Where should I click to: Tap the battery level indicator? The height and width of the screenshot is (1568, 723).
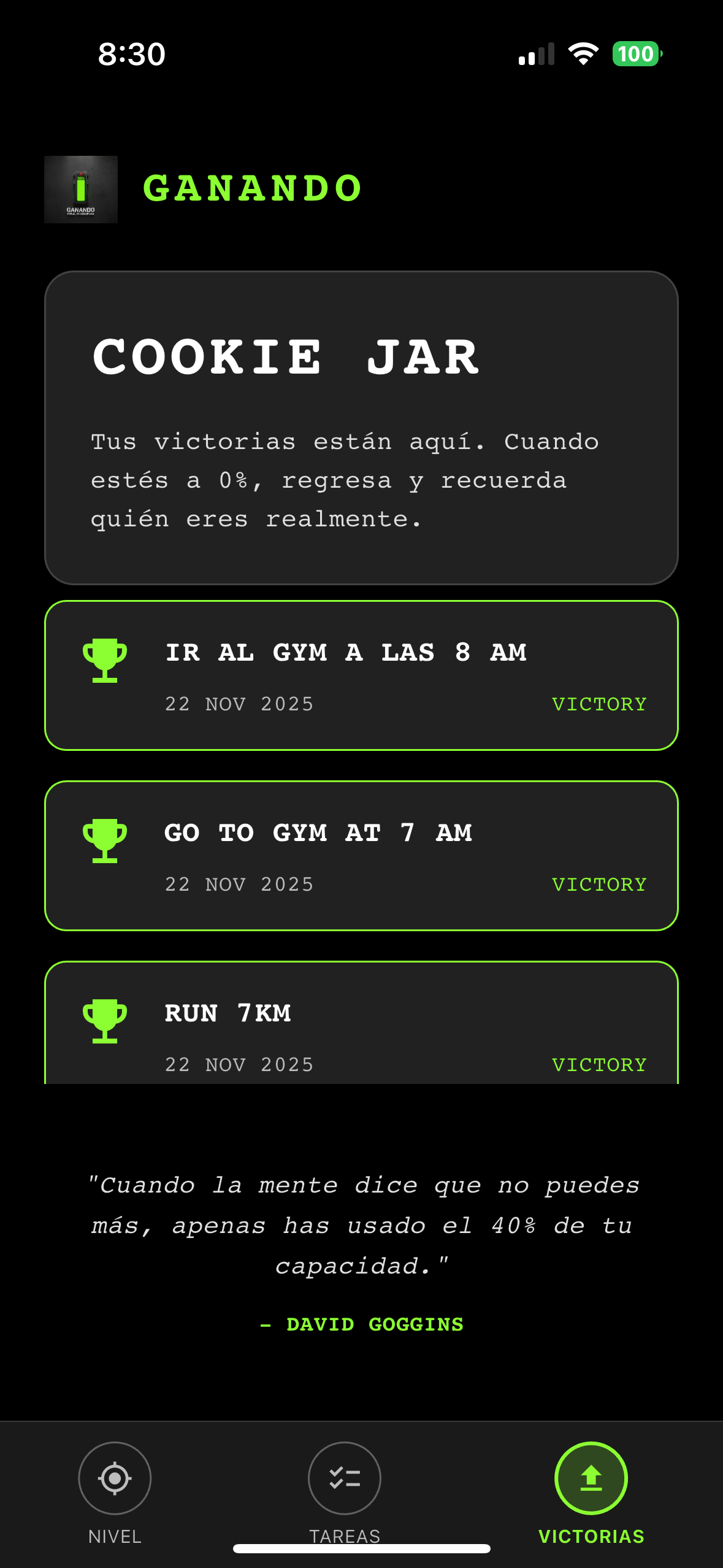point(636,54)
